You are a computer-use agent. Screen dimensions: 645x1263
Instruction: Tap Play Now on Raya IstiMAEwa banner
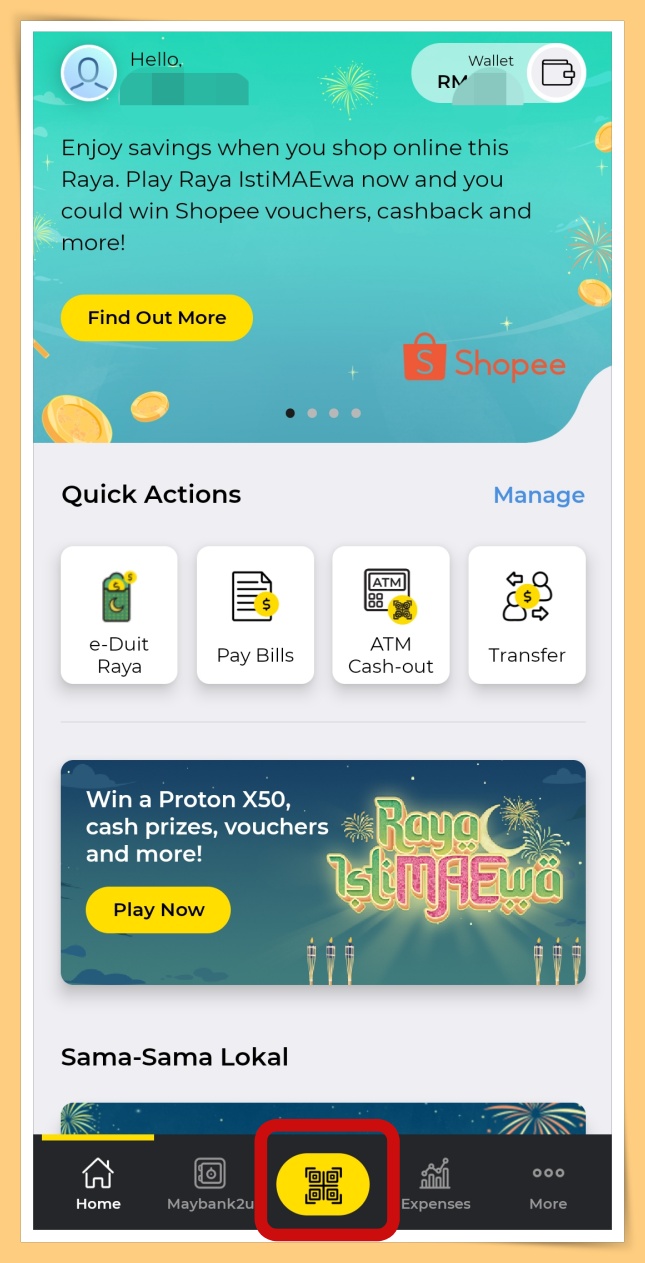click(x=158, y=910)
